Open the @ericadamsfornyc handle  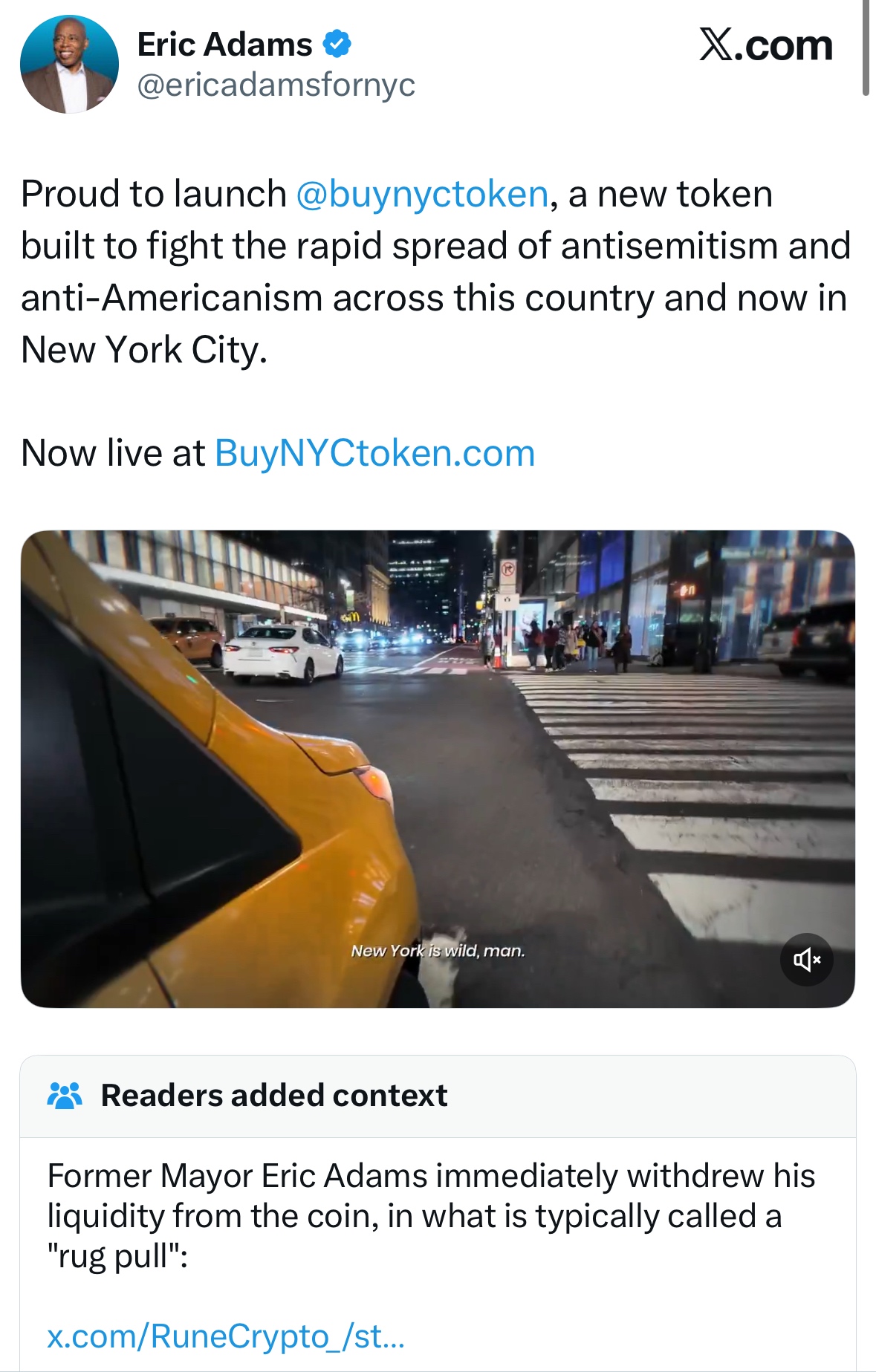tap(276, 85)
